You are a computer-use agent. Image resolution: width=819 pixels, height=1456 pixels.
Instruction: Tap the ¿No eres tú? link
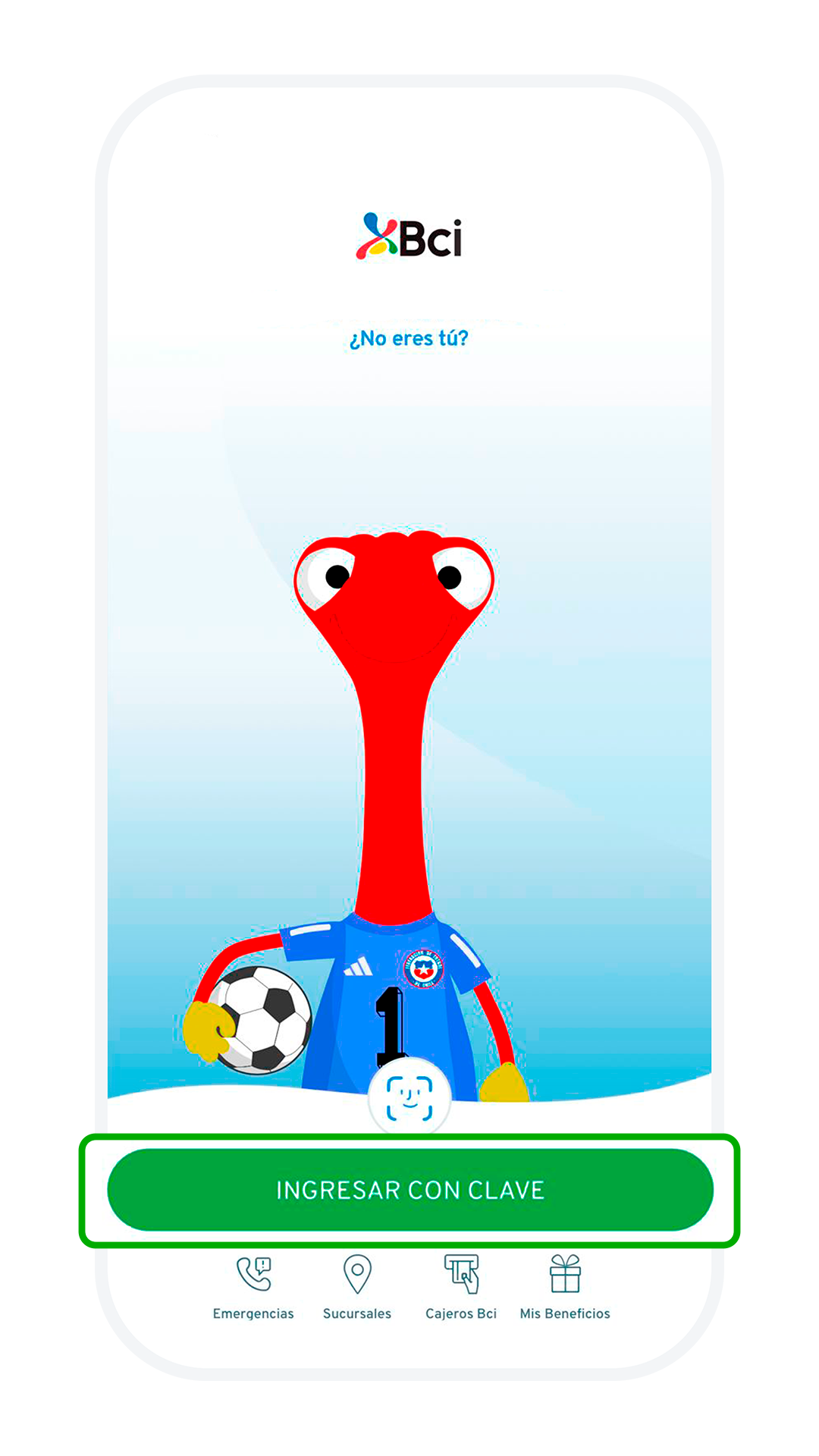[x=409, y=338]
